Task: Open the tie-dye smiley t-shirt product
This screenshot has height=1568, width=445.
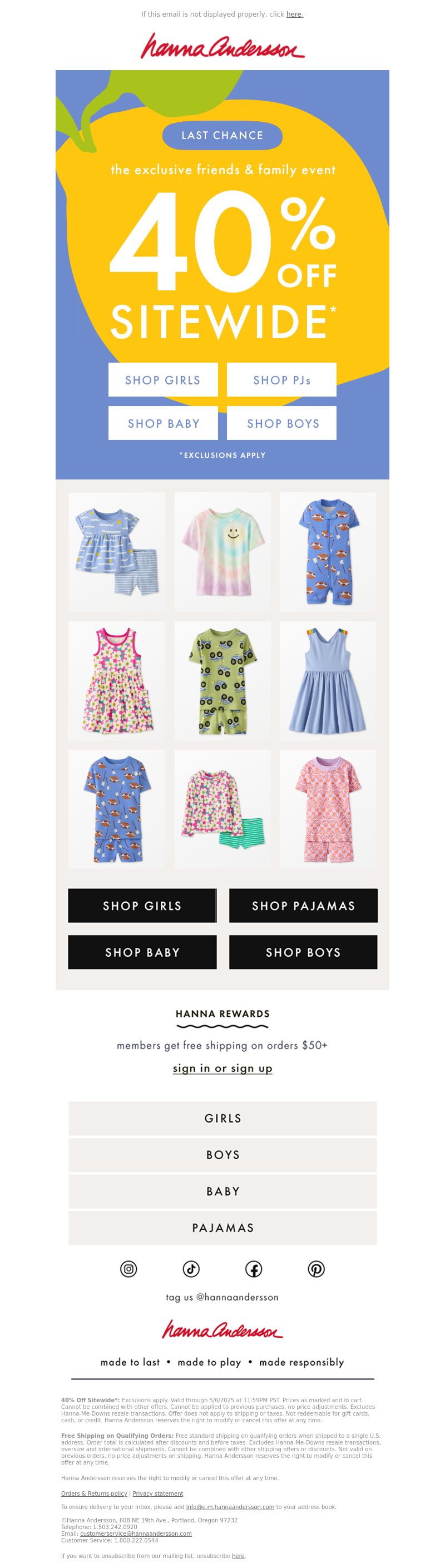Action: coord(222,551)
